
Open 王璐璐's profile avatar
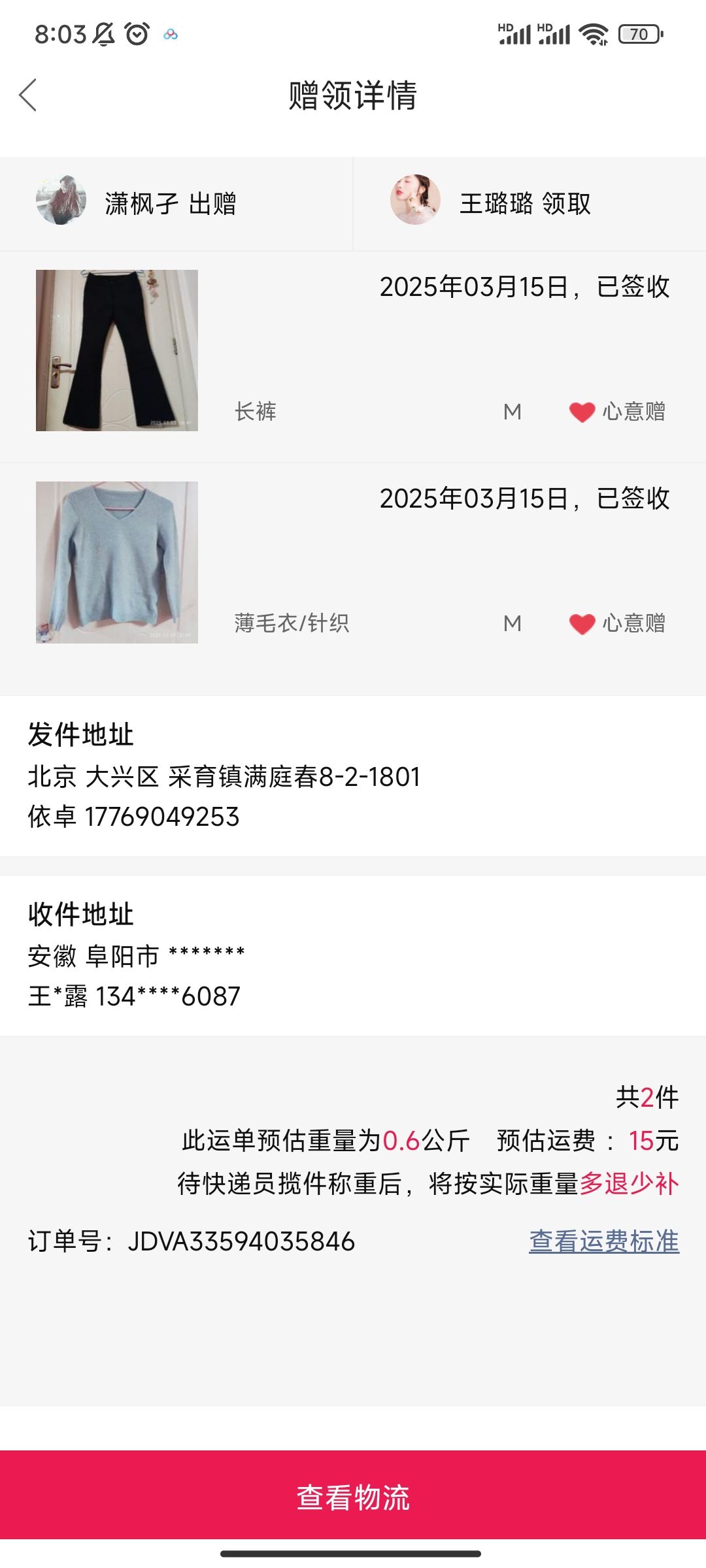click(x=415, y=200)
